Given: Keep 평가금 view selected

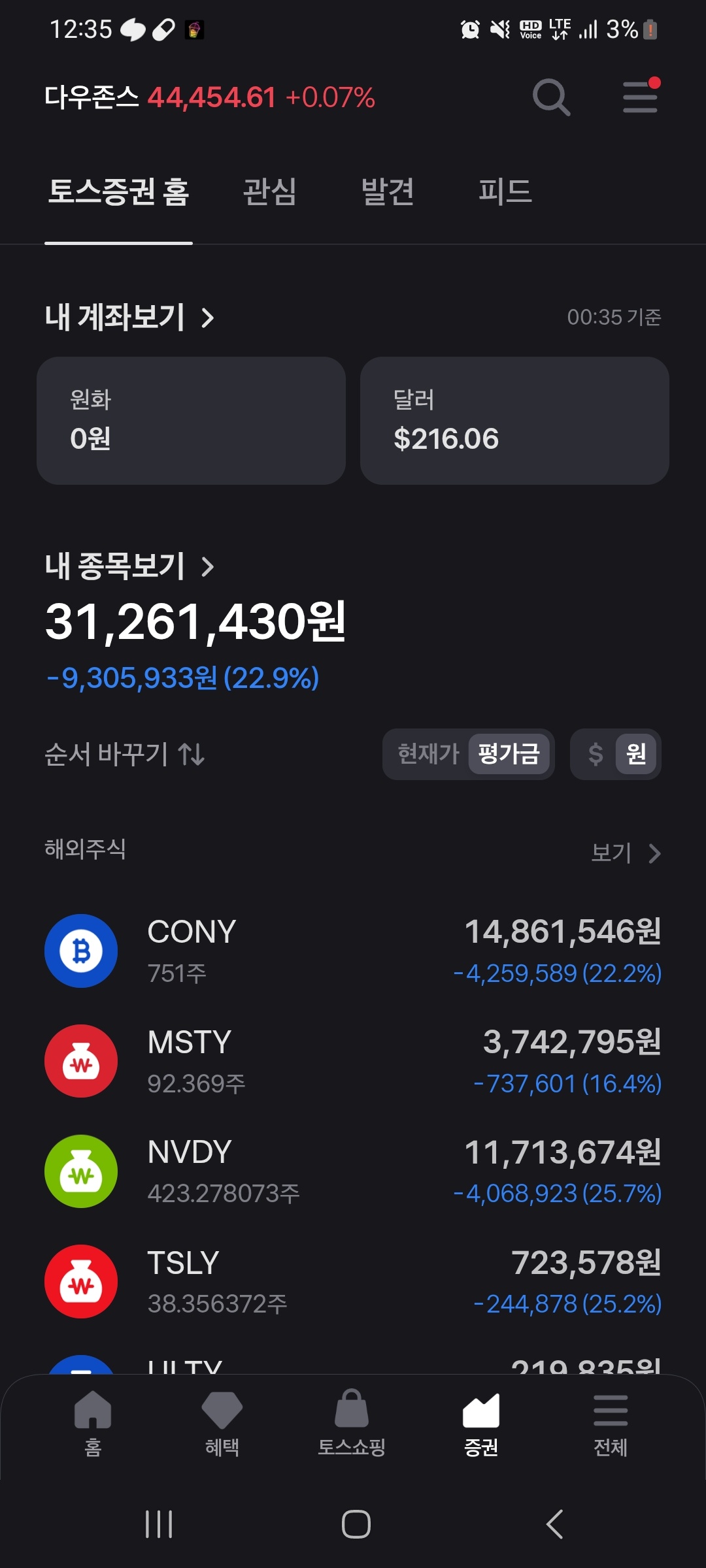Looking at the screenshot, I should [x=509, y=755].
